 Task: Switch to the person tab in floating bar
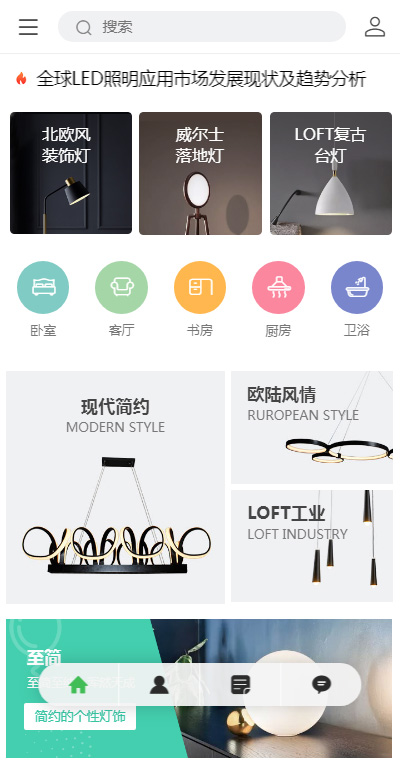click(159, 684)
